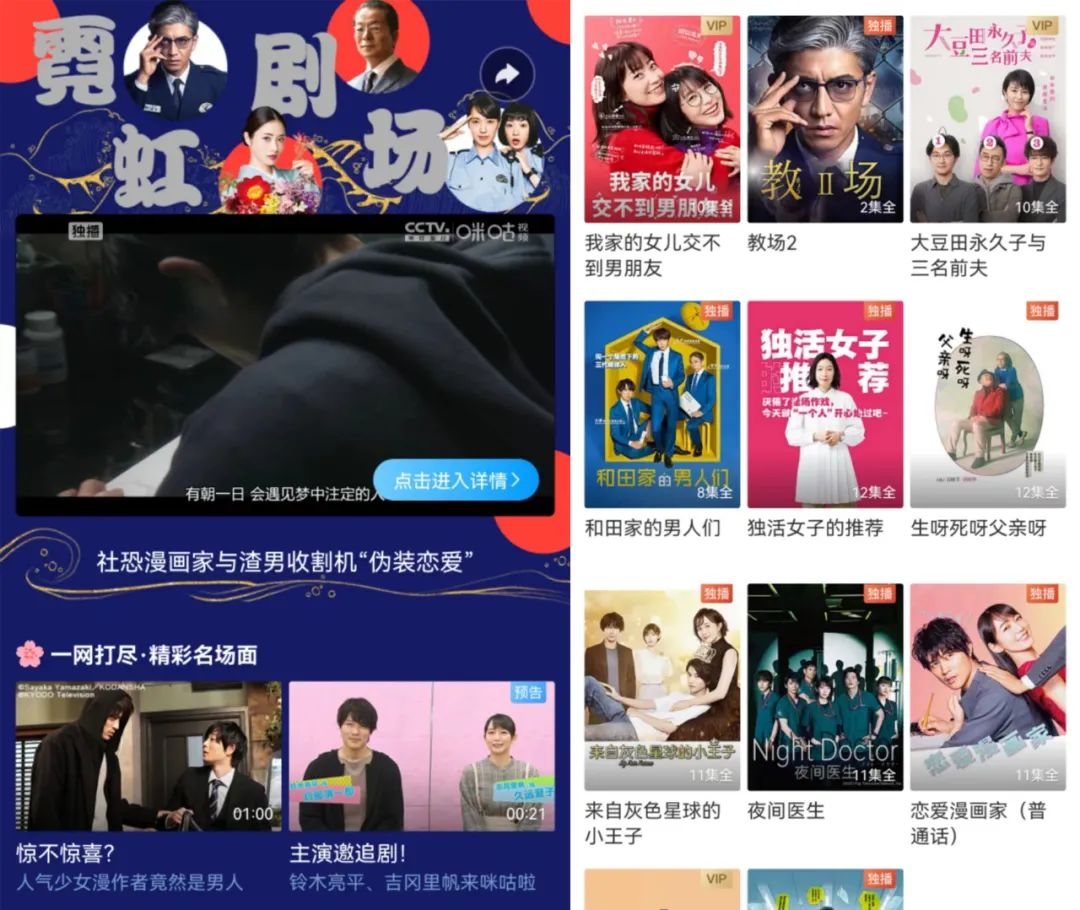Share the 霓虹剧场 page
This screenshot has height=910, width=1080.
coord(507,75)
